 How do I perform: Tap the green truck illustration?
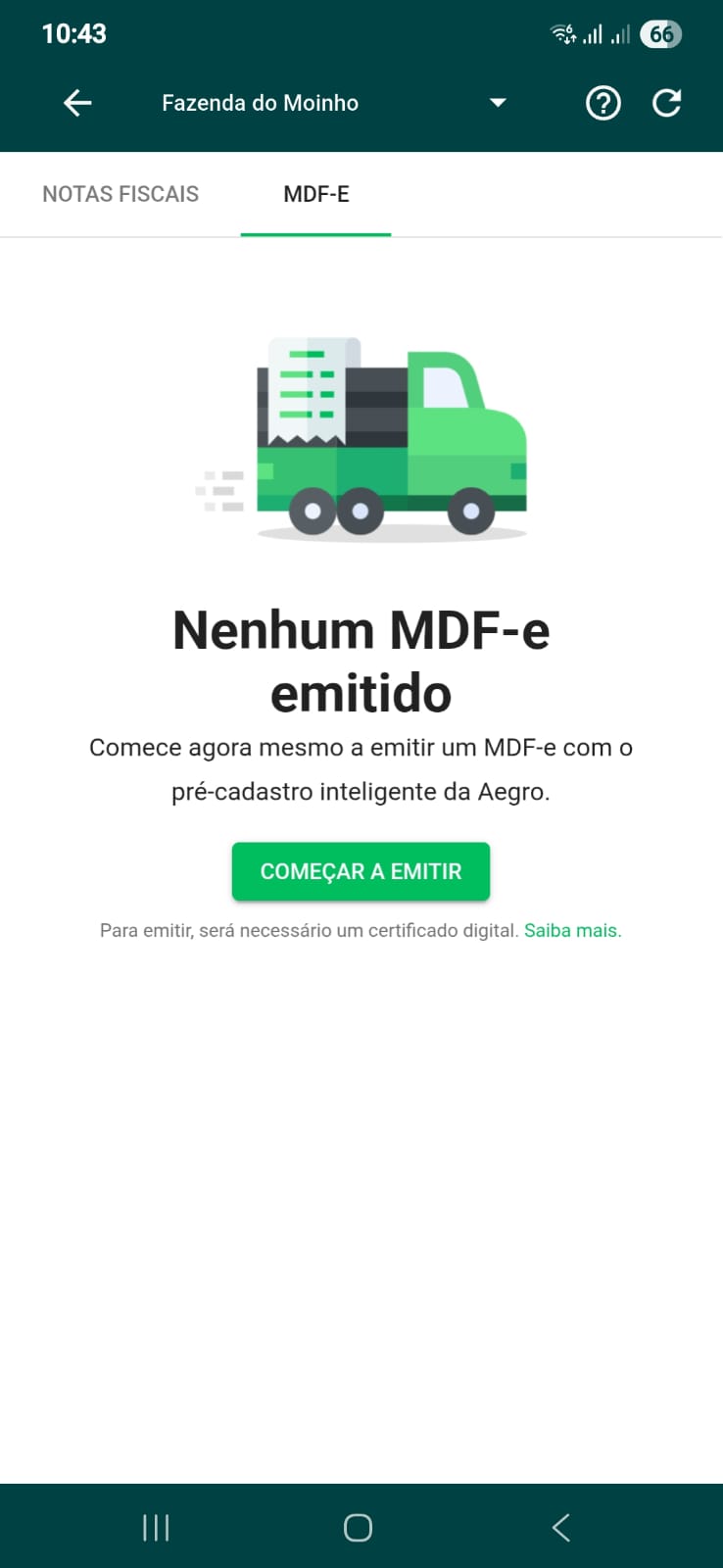click(361, 436)
